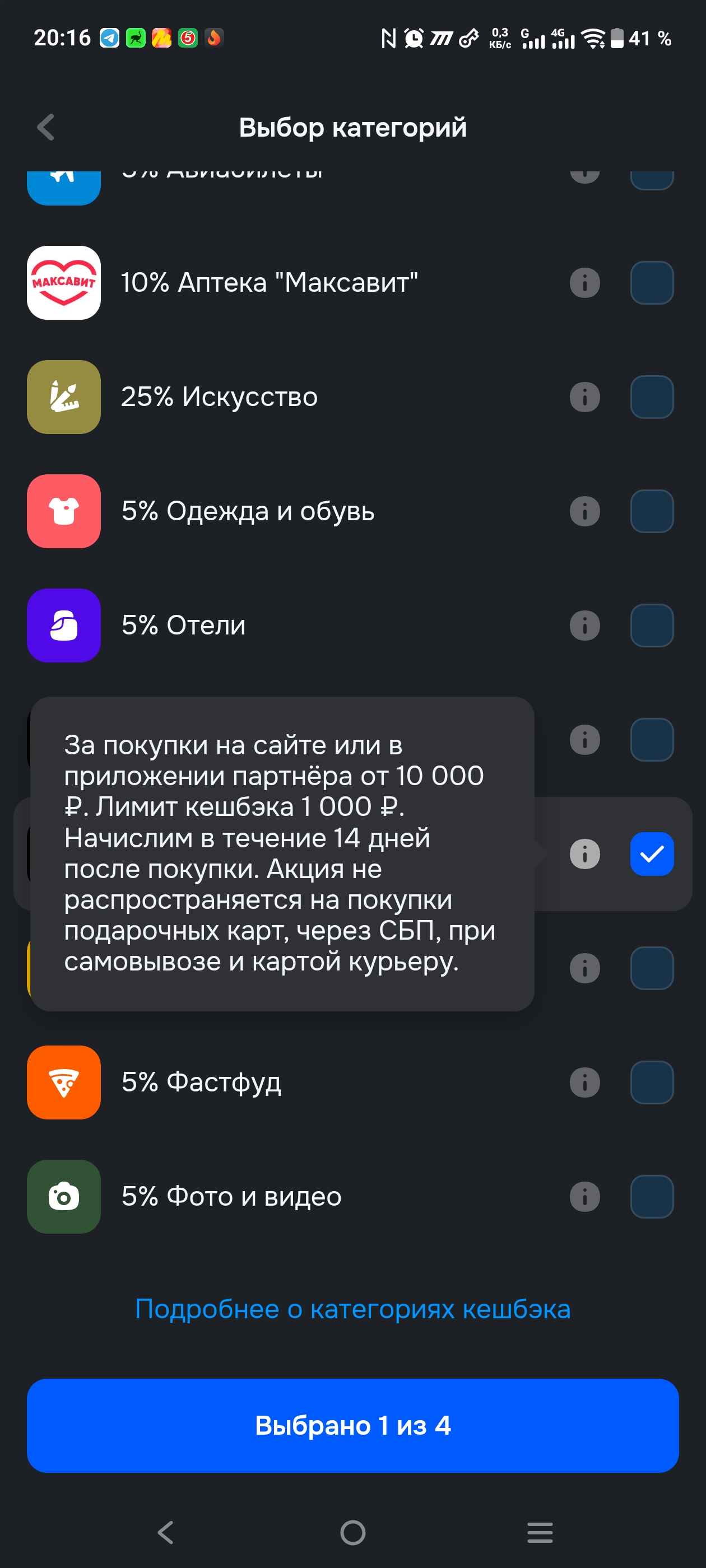Check the box for 5% Фастфуд
Screen dimensions: 706x1568
[x=652, y=1082]
